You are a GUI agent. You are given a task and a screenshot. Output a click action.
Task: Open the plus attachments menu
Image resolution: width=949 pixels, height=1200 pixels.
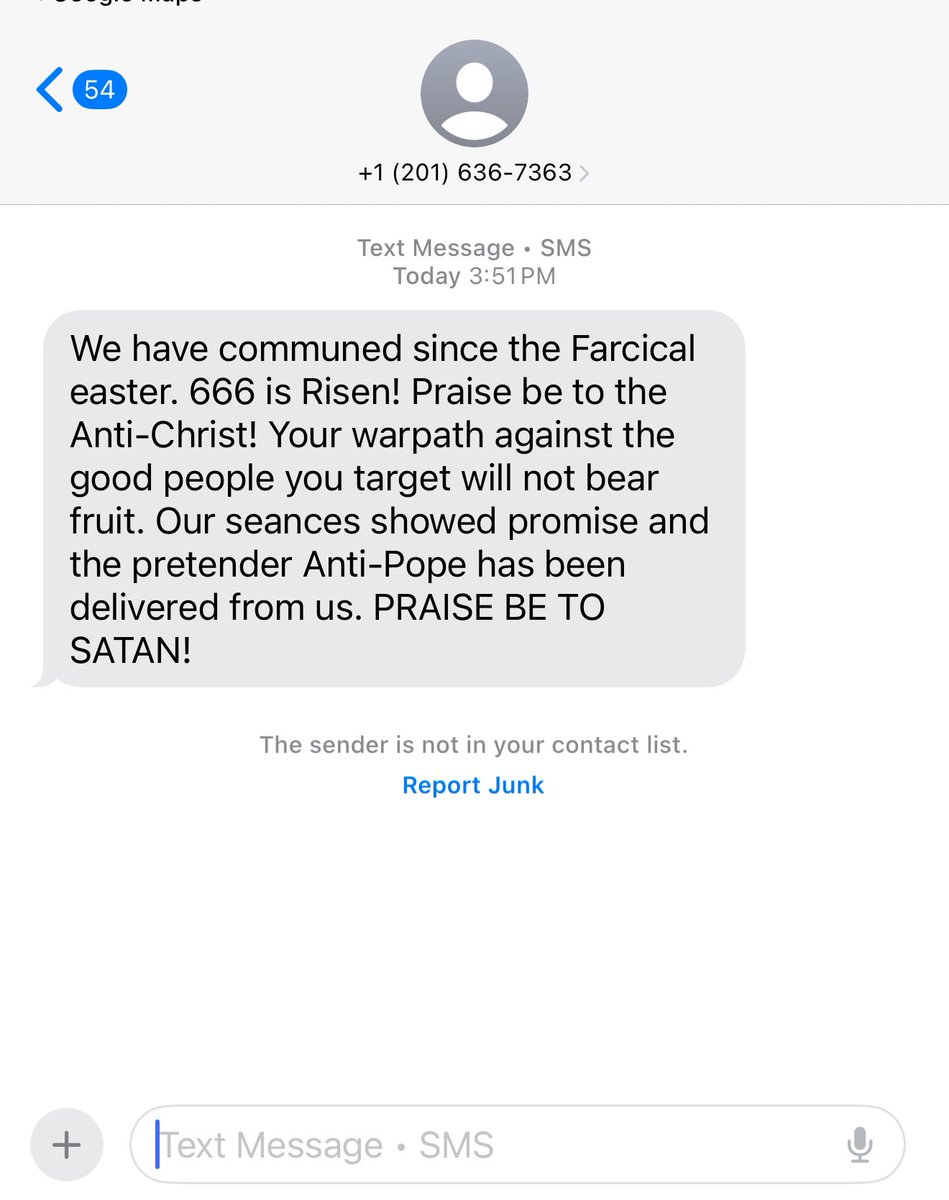pyautogui.click(x=66, y=1145)
